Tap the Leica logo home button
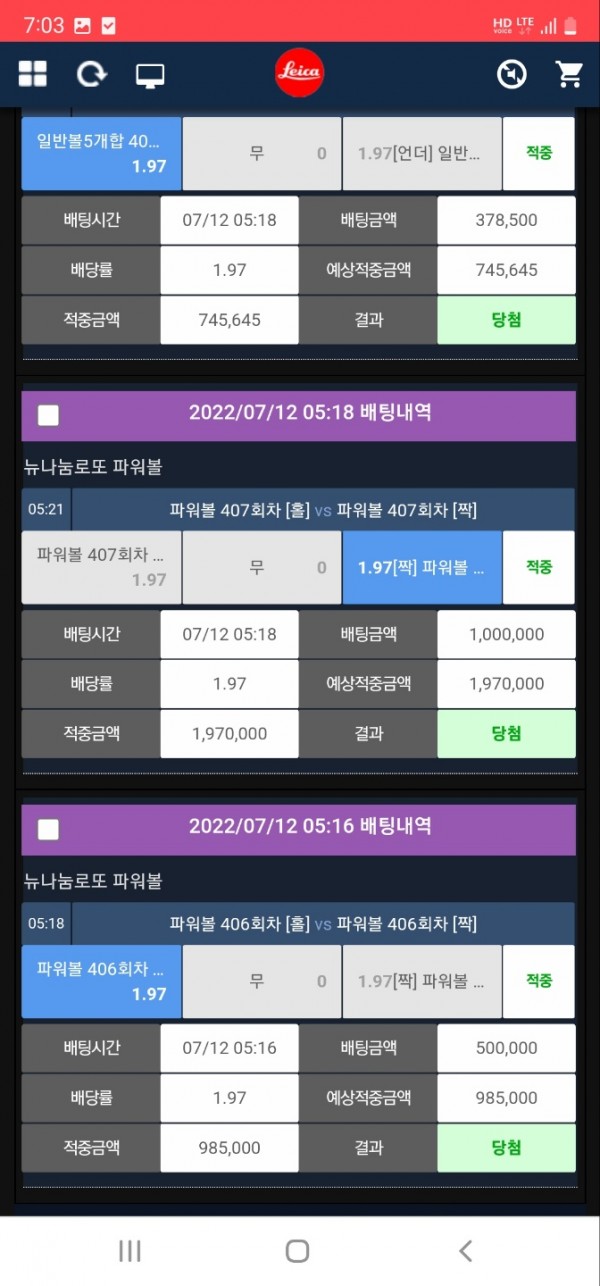The image size is (600, 1286). click(299, 73)
